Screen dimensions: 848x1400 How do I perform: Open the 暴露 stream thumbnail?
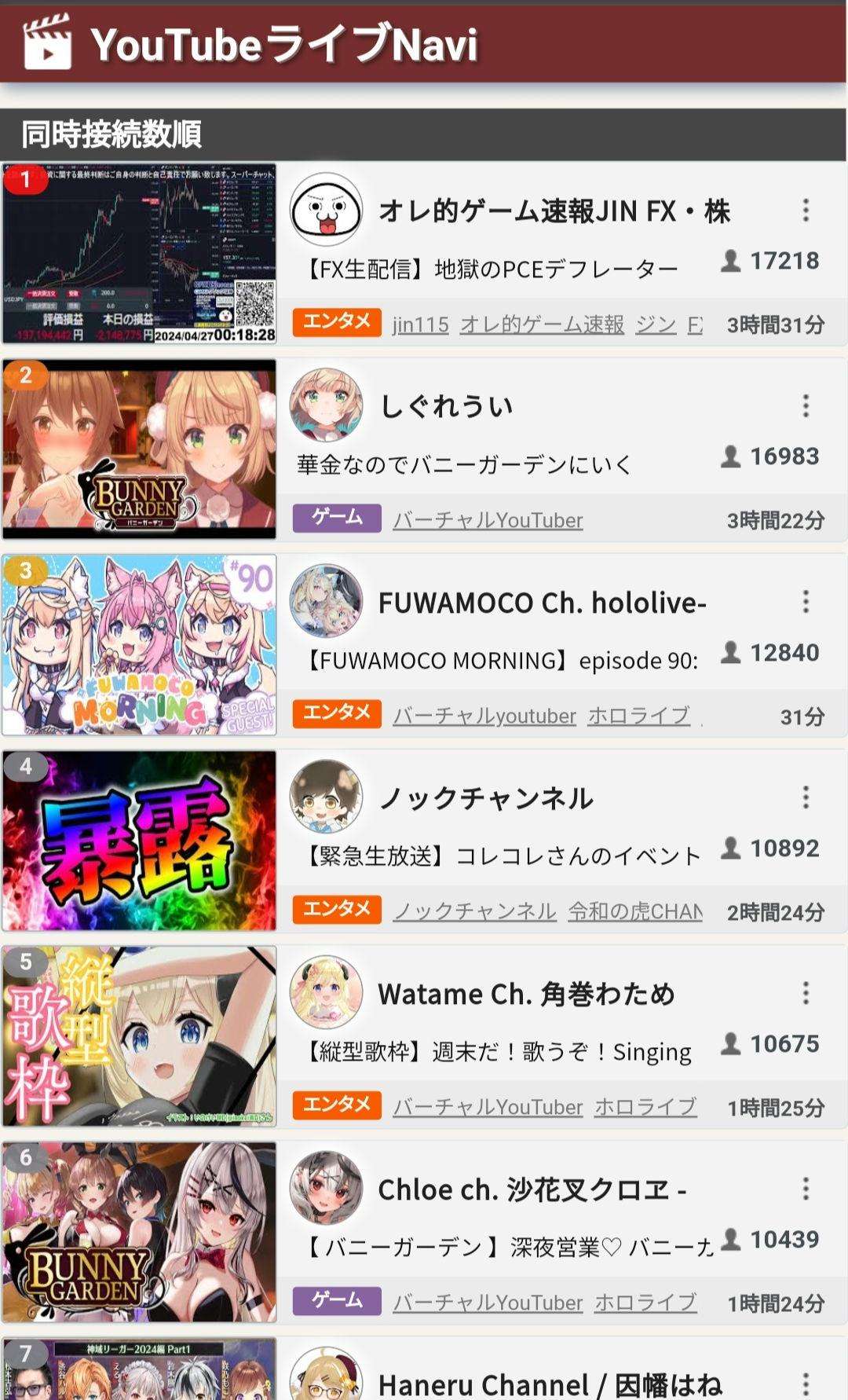(x=140, y=841)
